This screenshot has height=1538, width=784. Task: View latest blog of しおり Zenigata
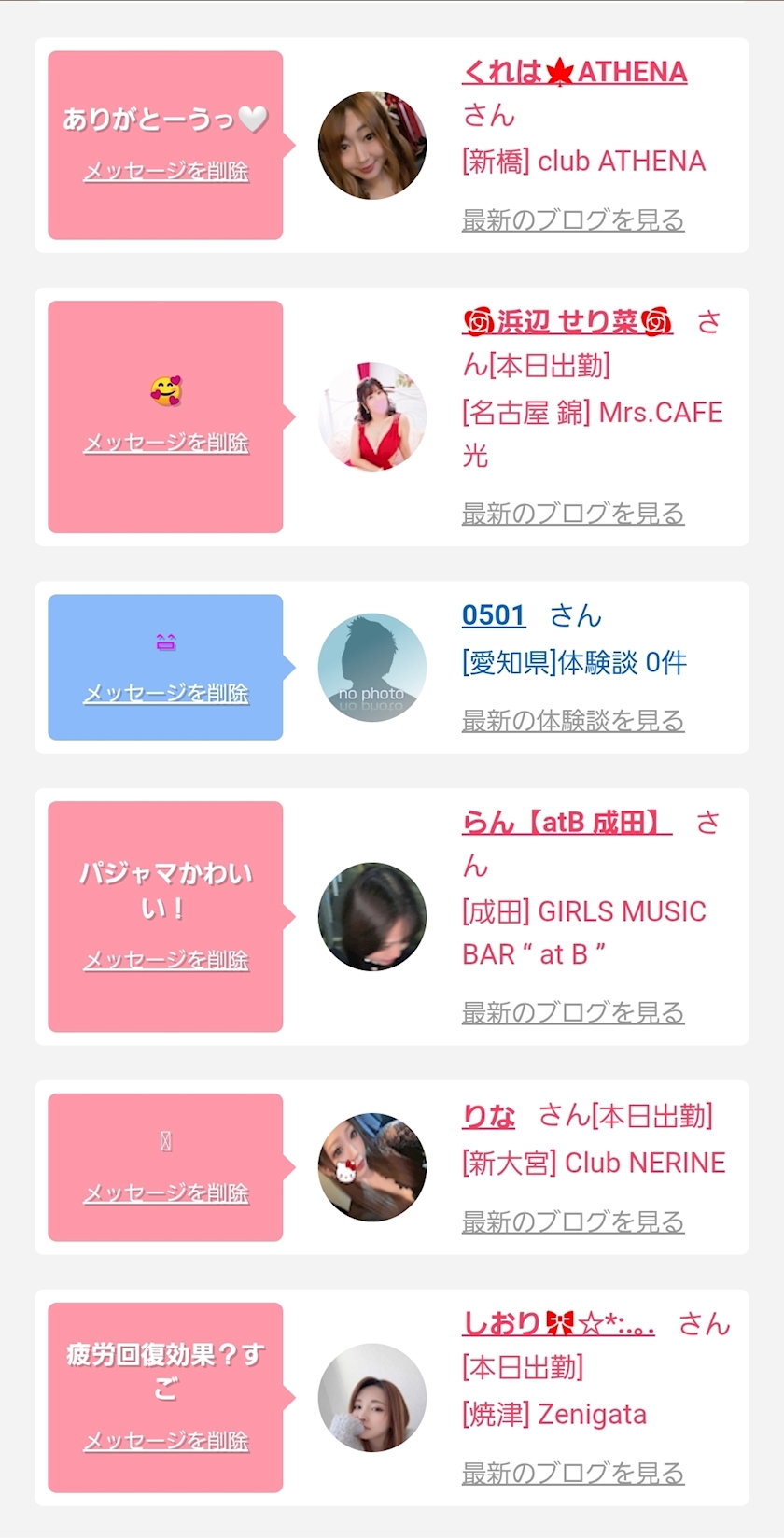click(x=573, y=1474)
